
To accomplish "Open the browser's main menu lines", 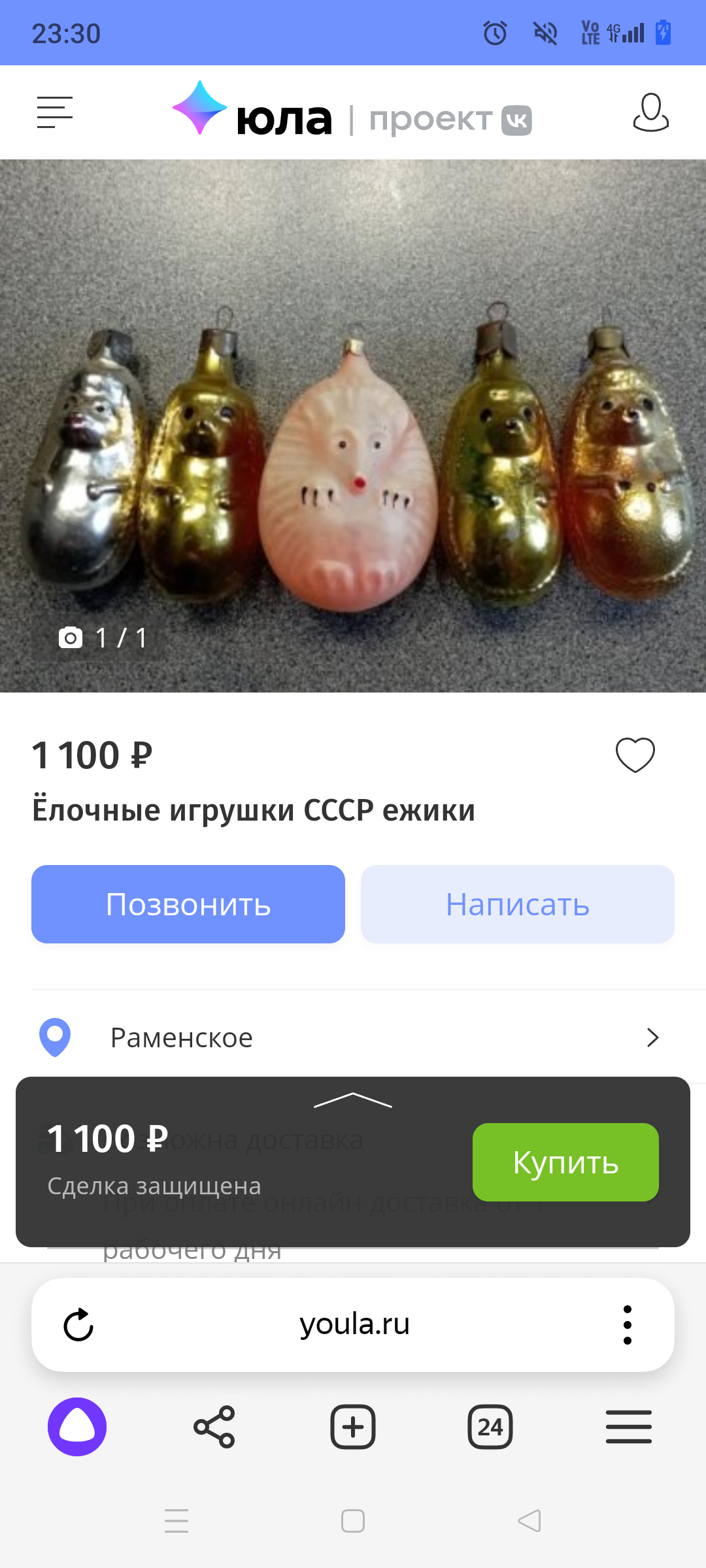I will coord(628,1427).
